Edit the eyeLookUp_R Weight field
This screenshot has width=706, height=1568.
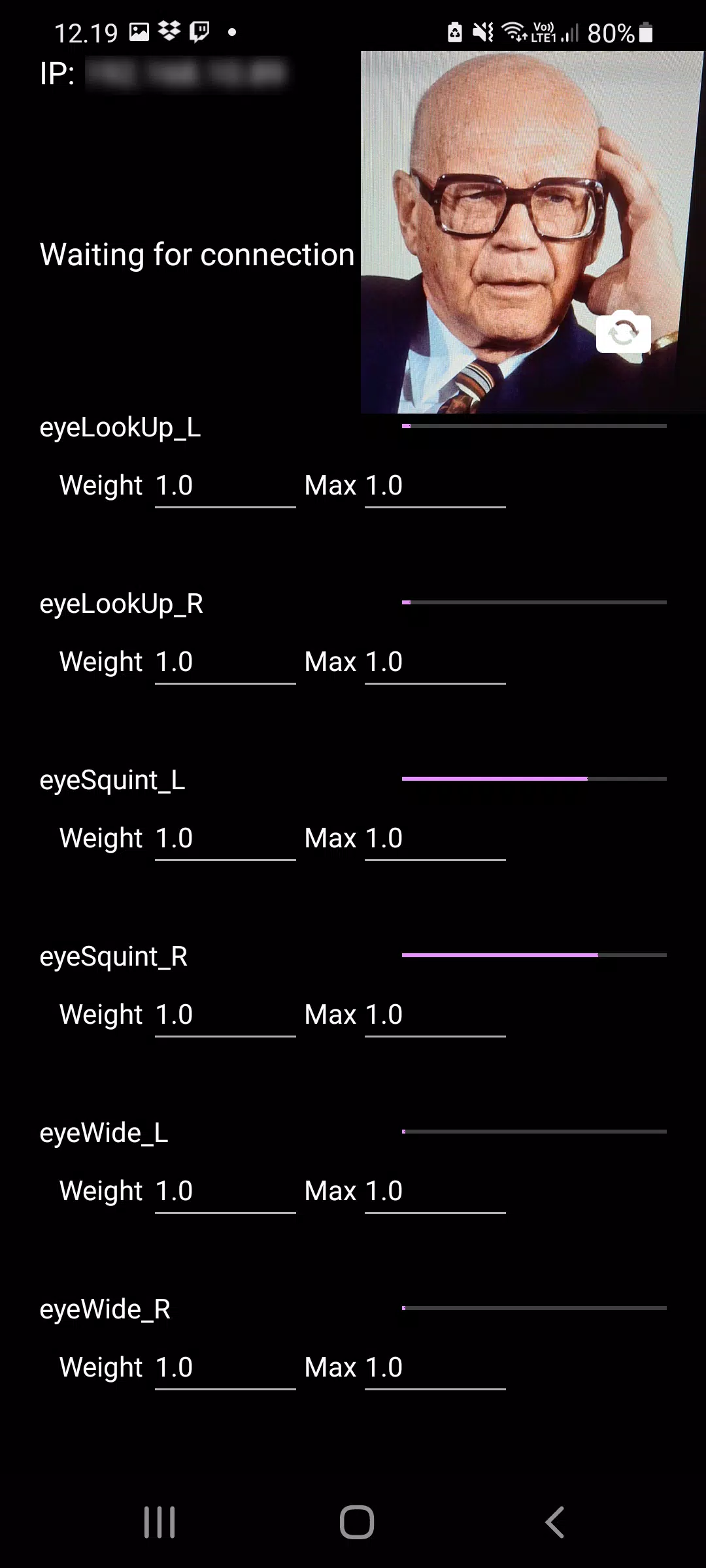coord(226,663)
